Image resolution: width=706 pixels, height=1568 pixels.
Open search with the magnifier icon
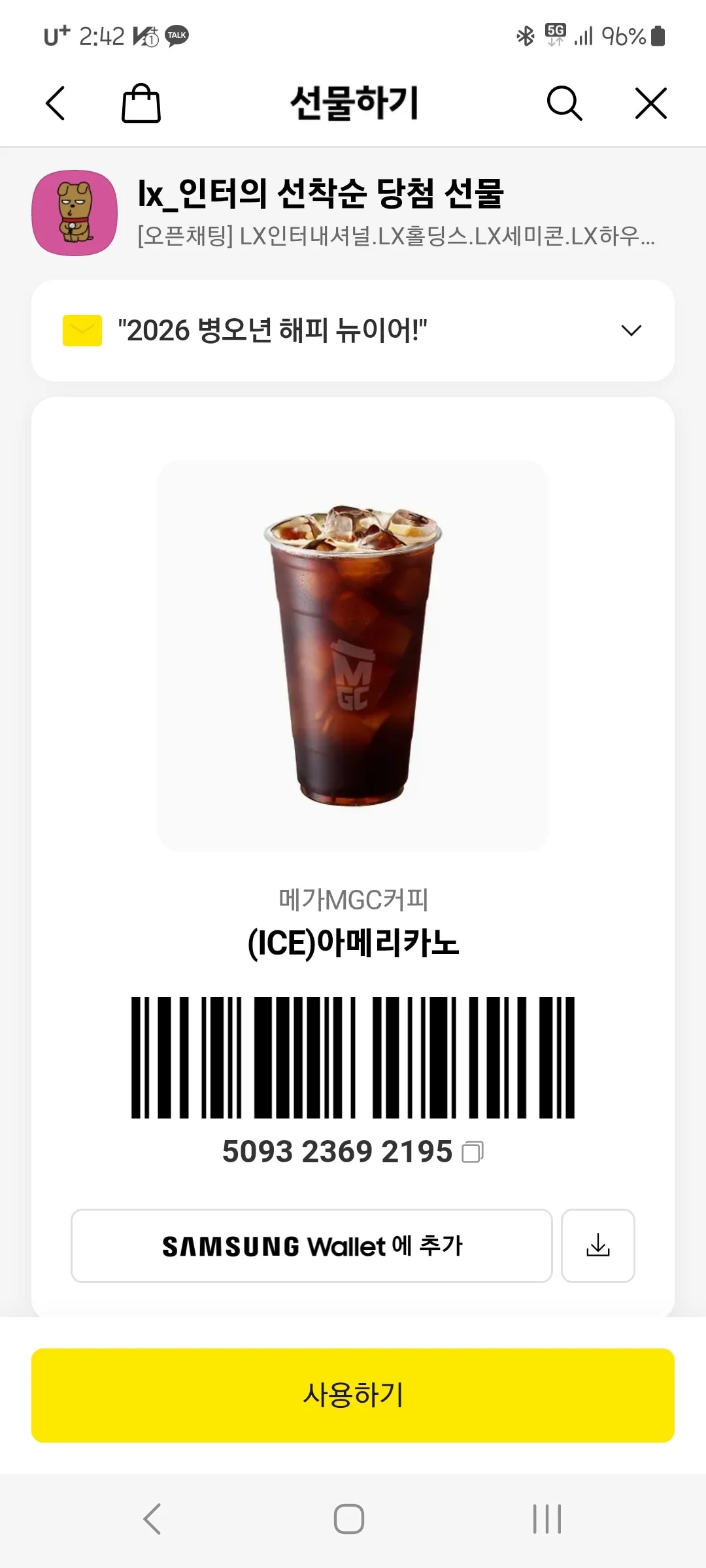[564, 103]
